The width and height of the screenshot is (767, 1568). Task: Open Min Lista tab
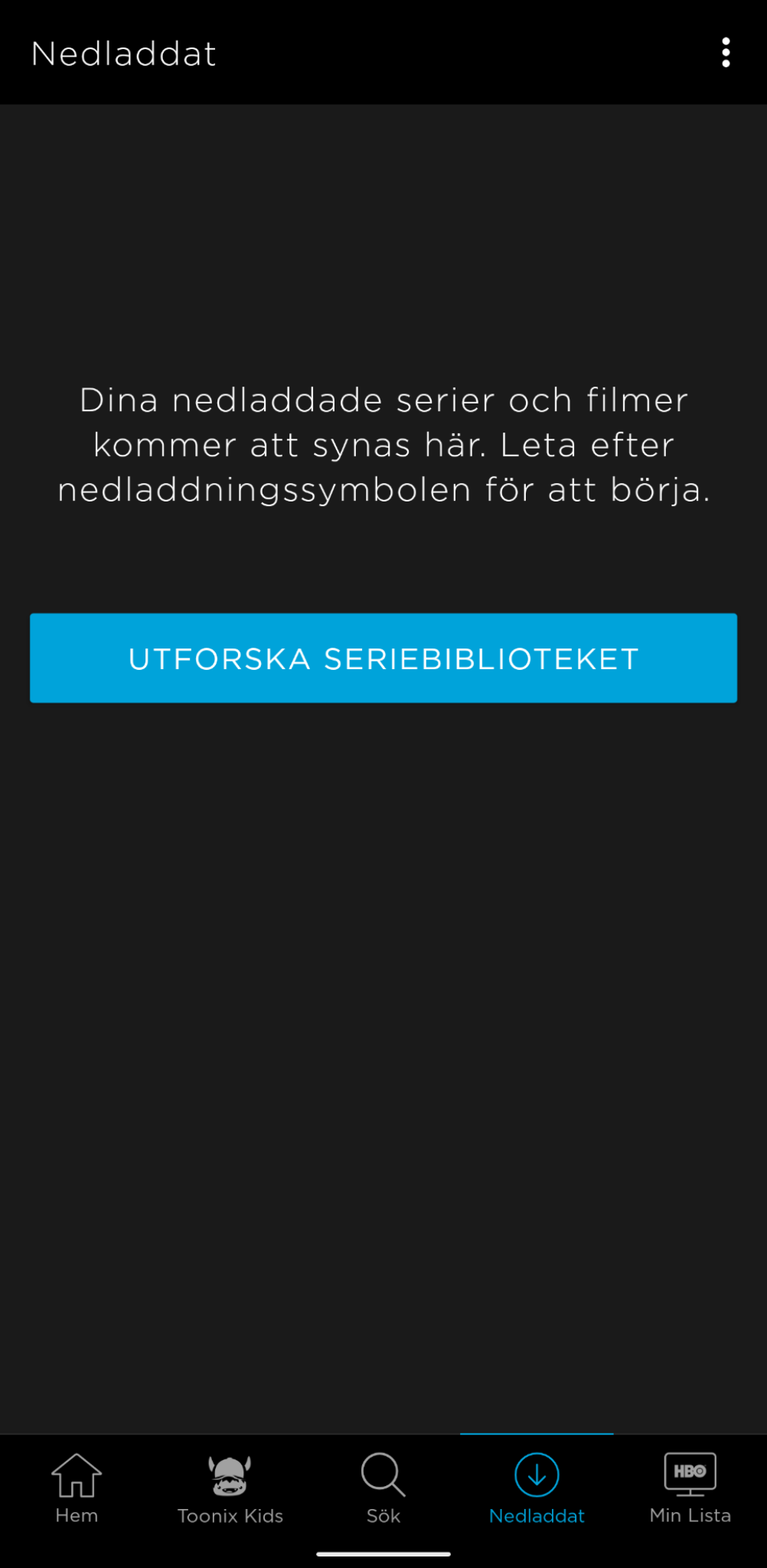pos(690,1489)
